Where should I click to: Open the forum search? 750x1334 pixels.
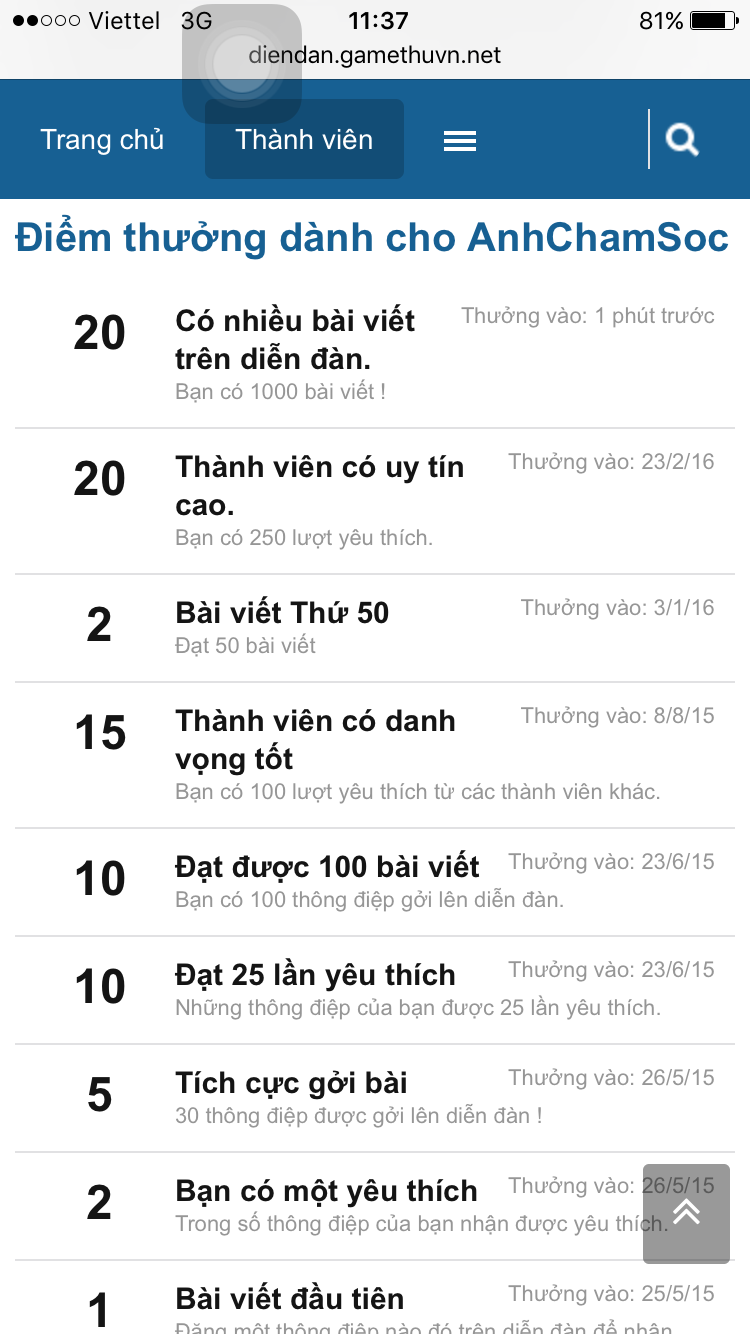682,140
